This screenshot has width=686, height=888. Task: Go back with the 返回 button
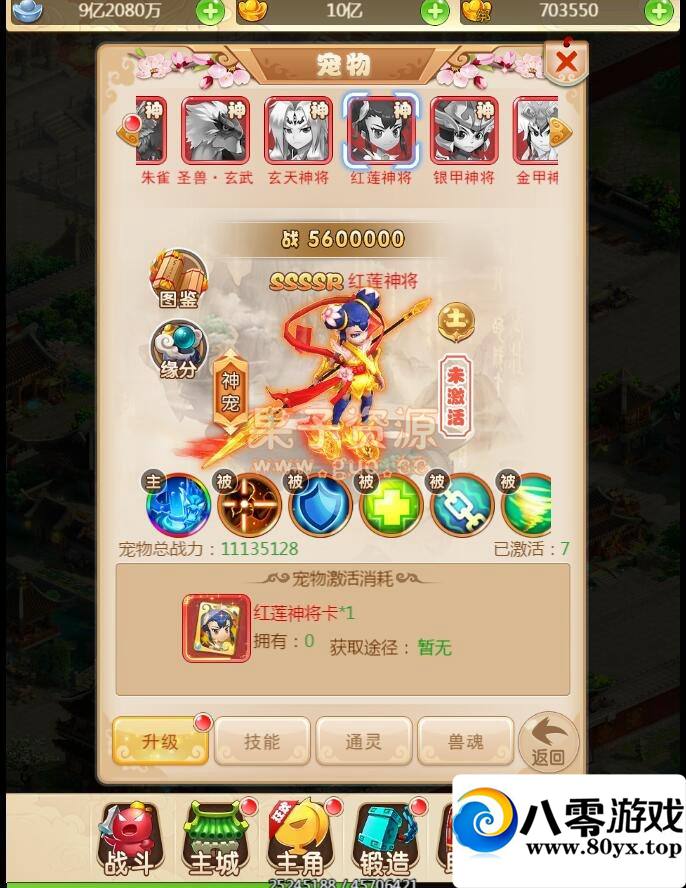(548, 741)
